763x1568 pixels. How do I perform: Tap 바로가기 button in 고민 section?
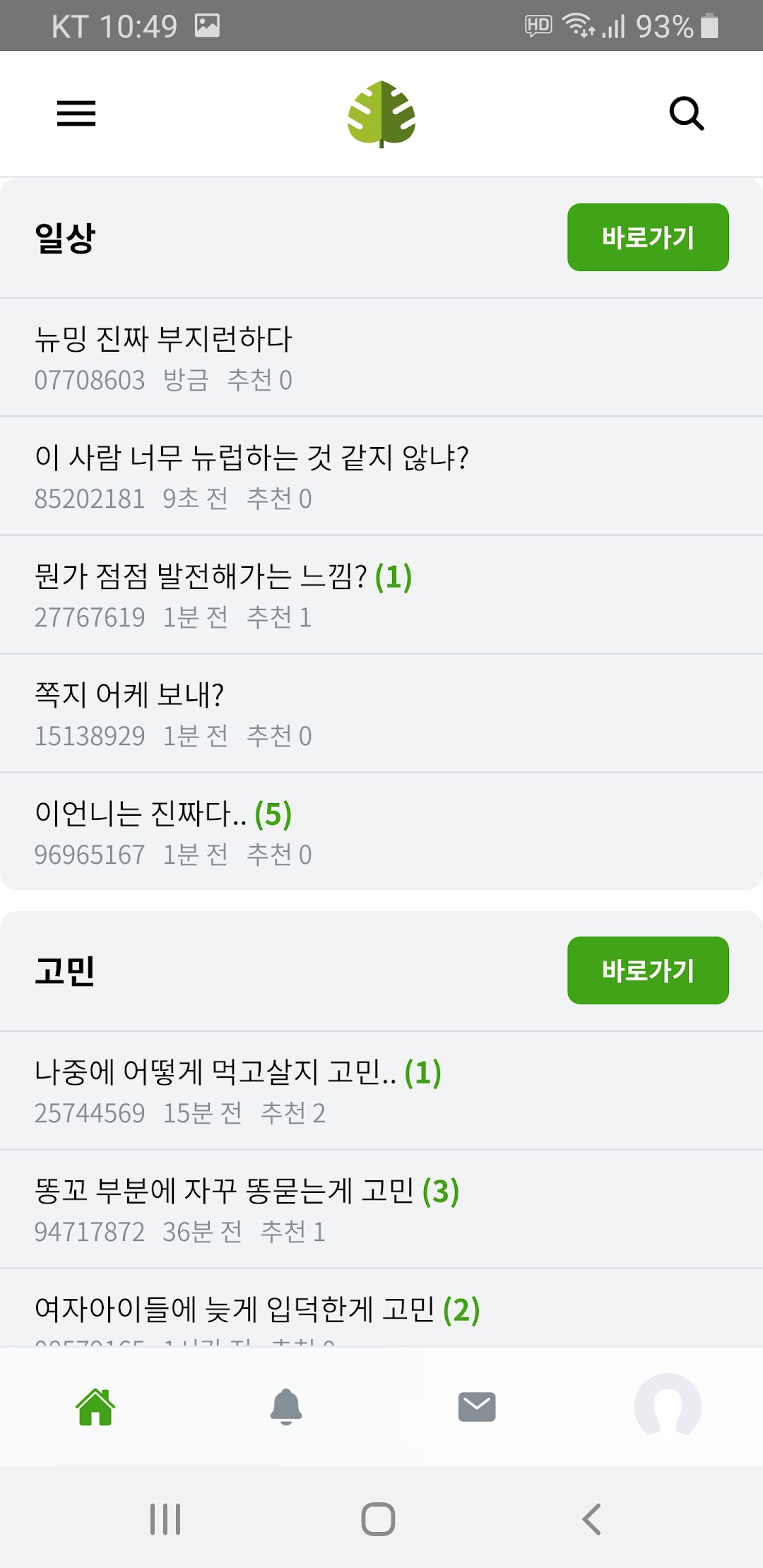(x=648, y=970)
